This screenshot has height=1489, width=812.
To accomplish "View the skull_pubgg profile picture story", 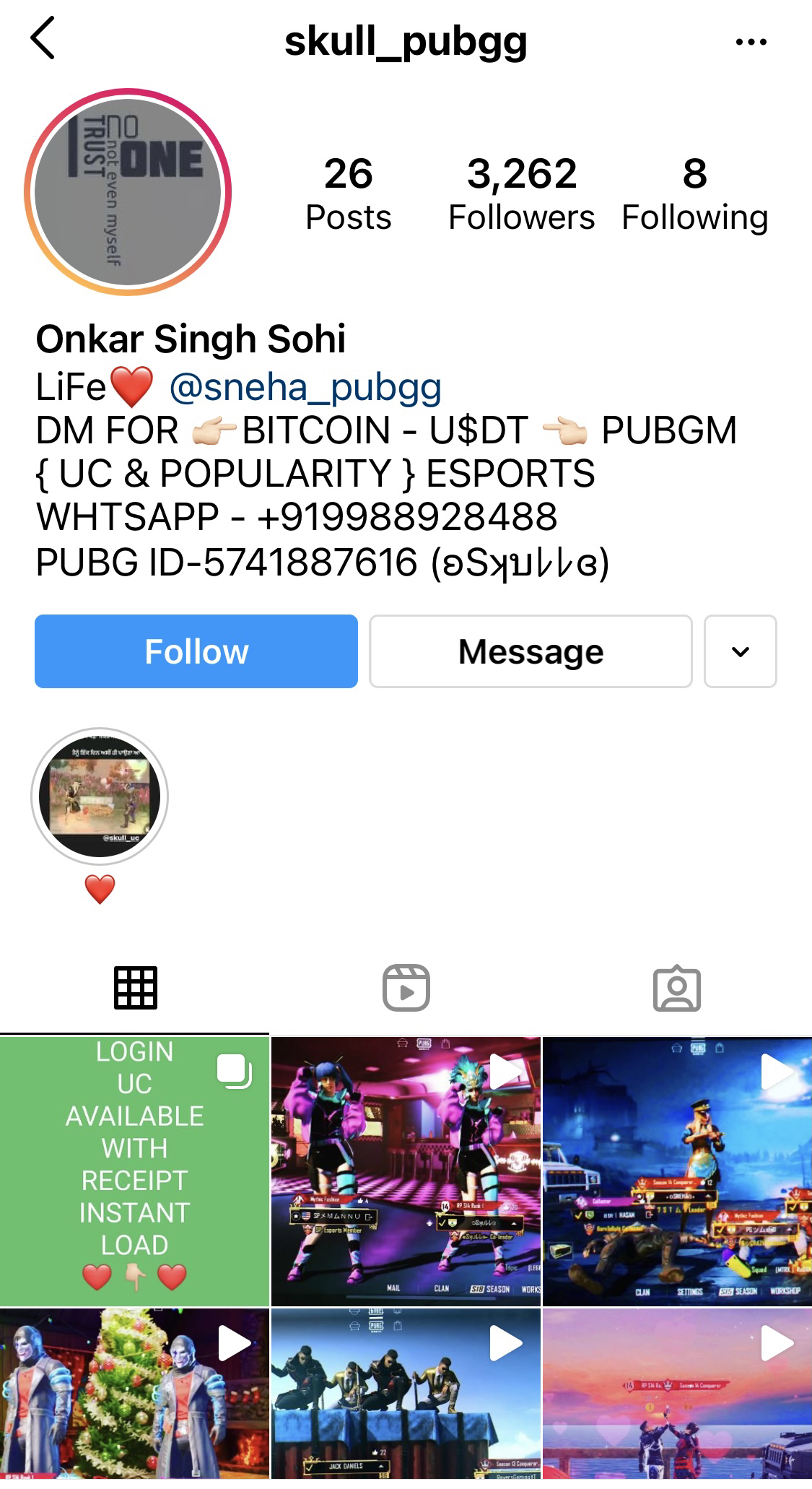I will coord(128,192).
